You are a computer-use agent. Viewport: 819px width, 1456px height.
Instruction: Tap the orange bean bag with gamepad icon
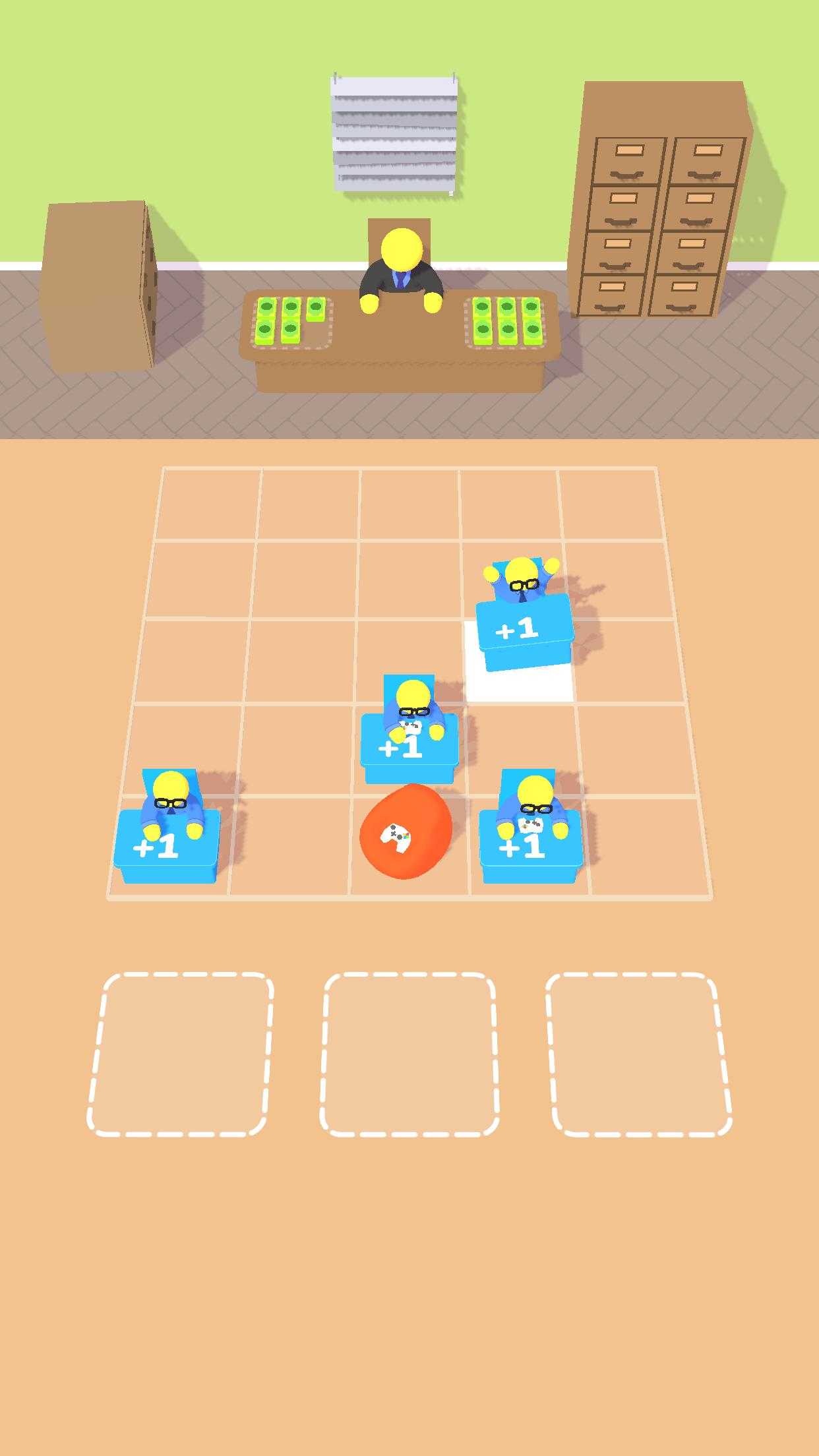coord(406,832)
